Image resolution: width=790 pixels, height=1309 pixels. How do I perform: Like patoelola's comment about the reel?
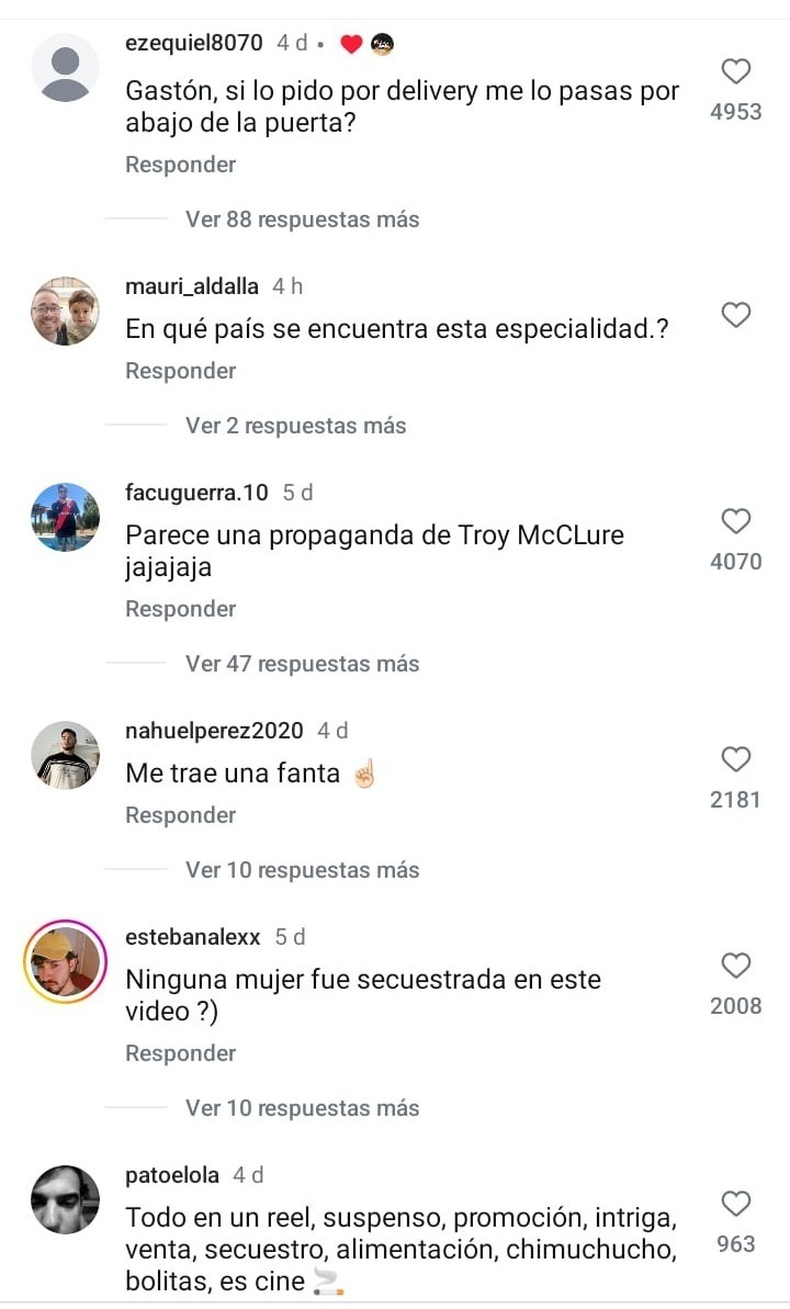tap(735, 1204)
